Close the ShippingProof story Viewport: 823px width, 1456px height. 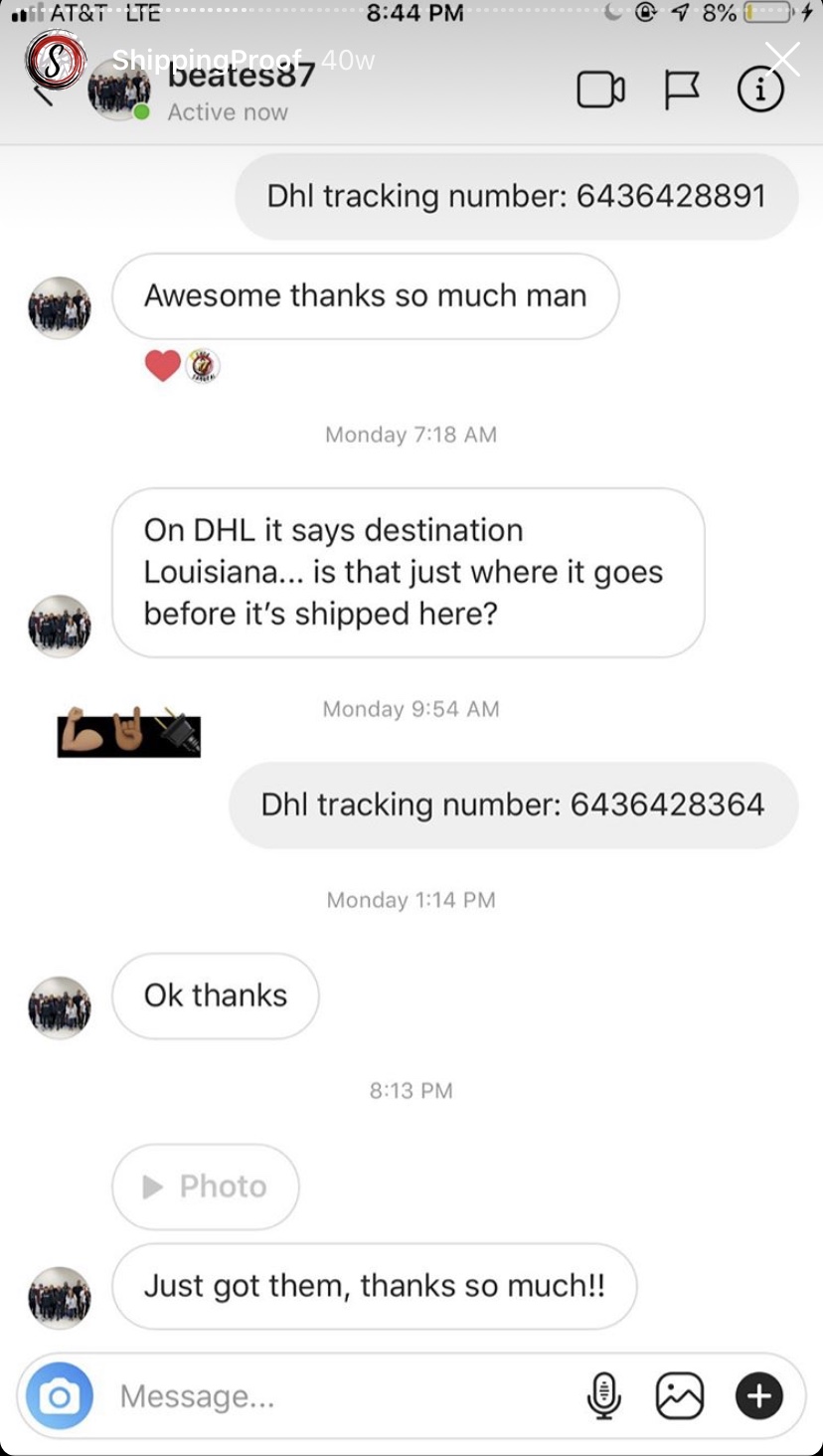pyautogui.click(x=782, y=60)
